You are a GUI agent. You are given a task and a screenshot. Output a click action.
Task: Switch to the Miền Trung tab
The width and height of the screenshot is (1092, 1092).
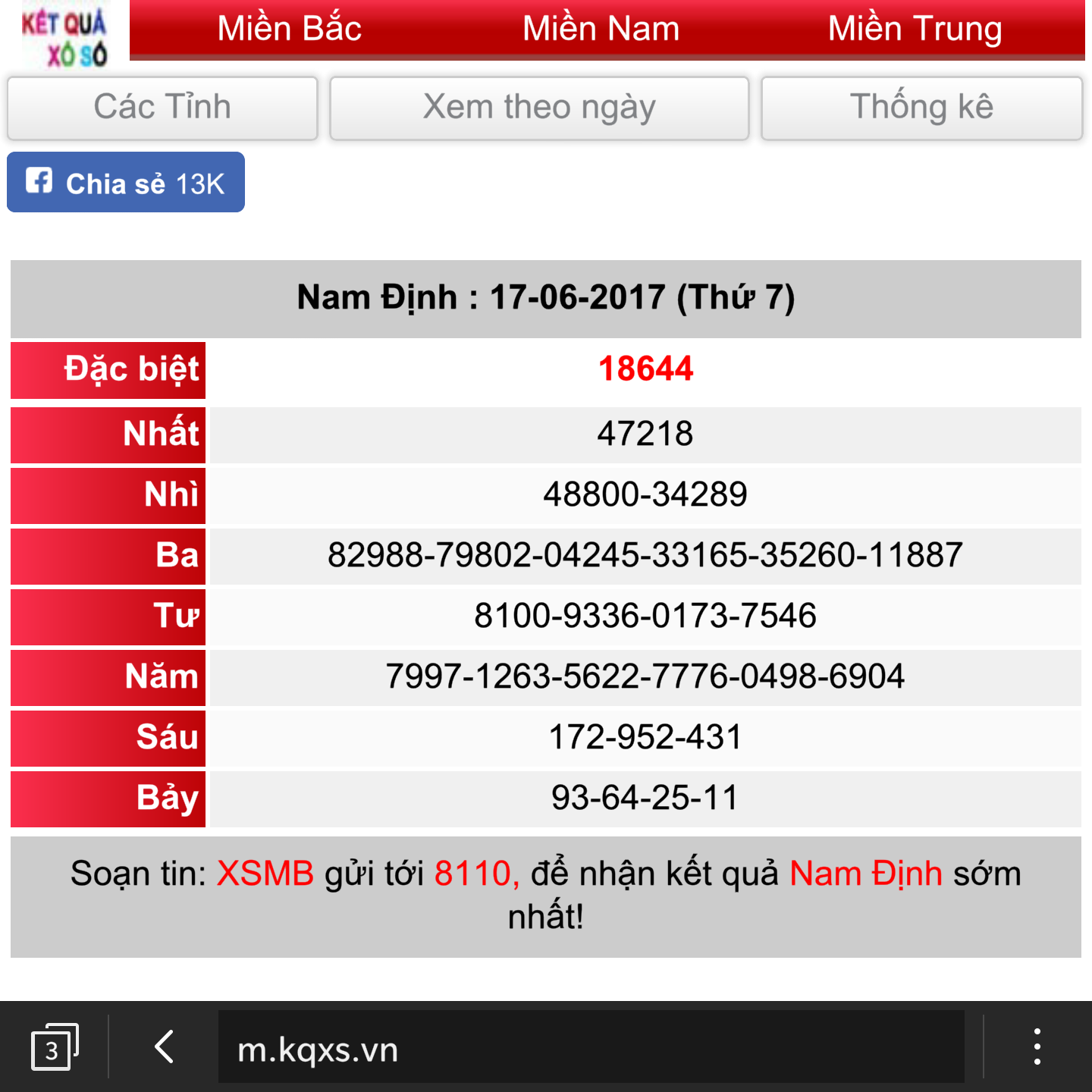(915, 29)
